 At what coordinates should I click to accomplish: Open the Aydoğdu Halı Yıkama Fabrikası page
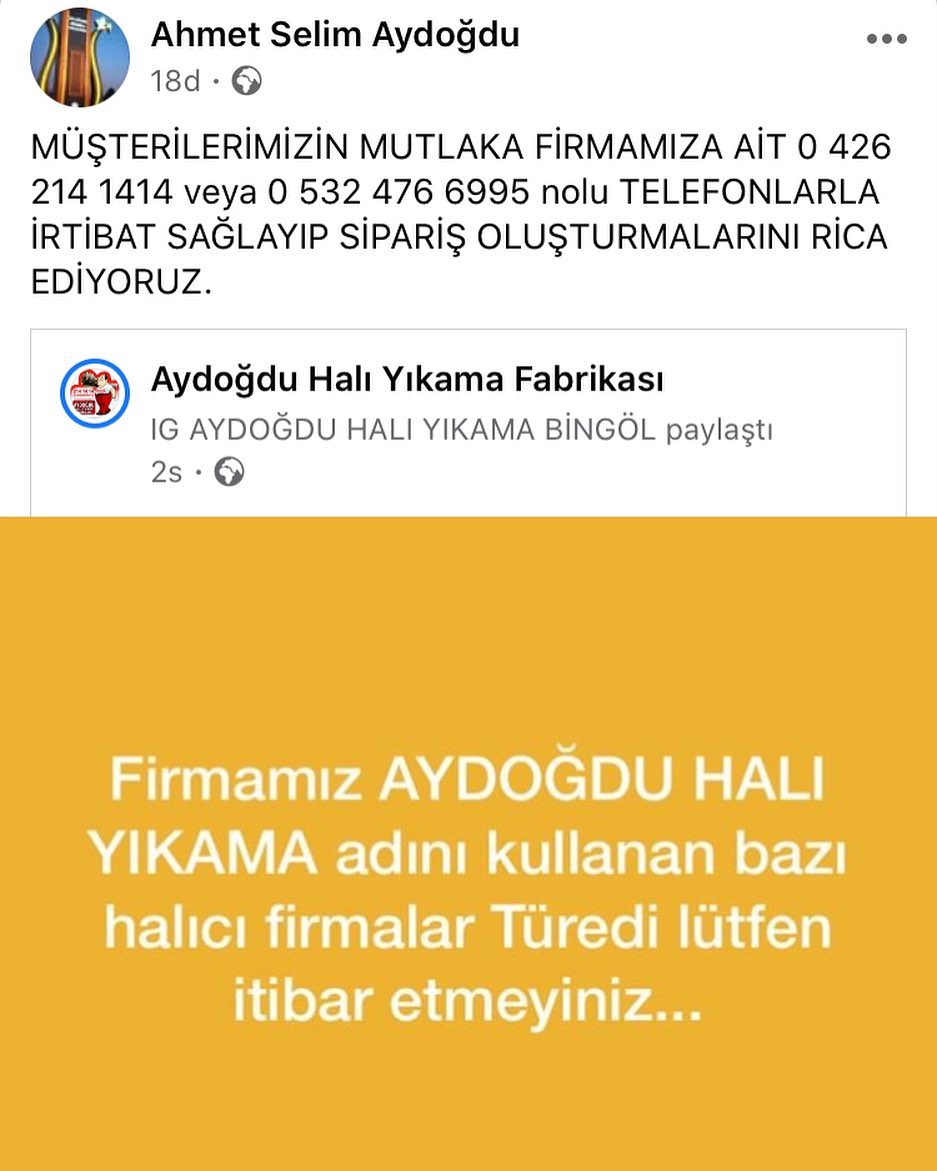tap(407, 379)
